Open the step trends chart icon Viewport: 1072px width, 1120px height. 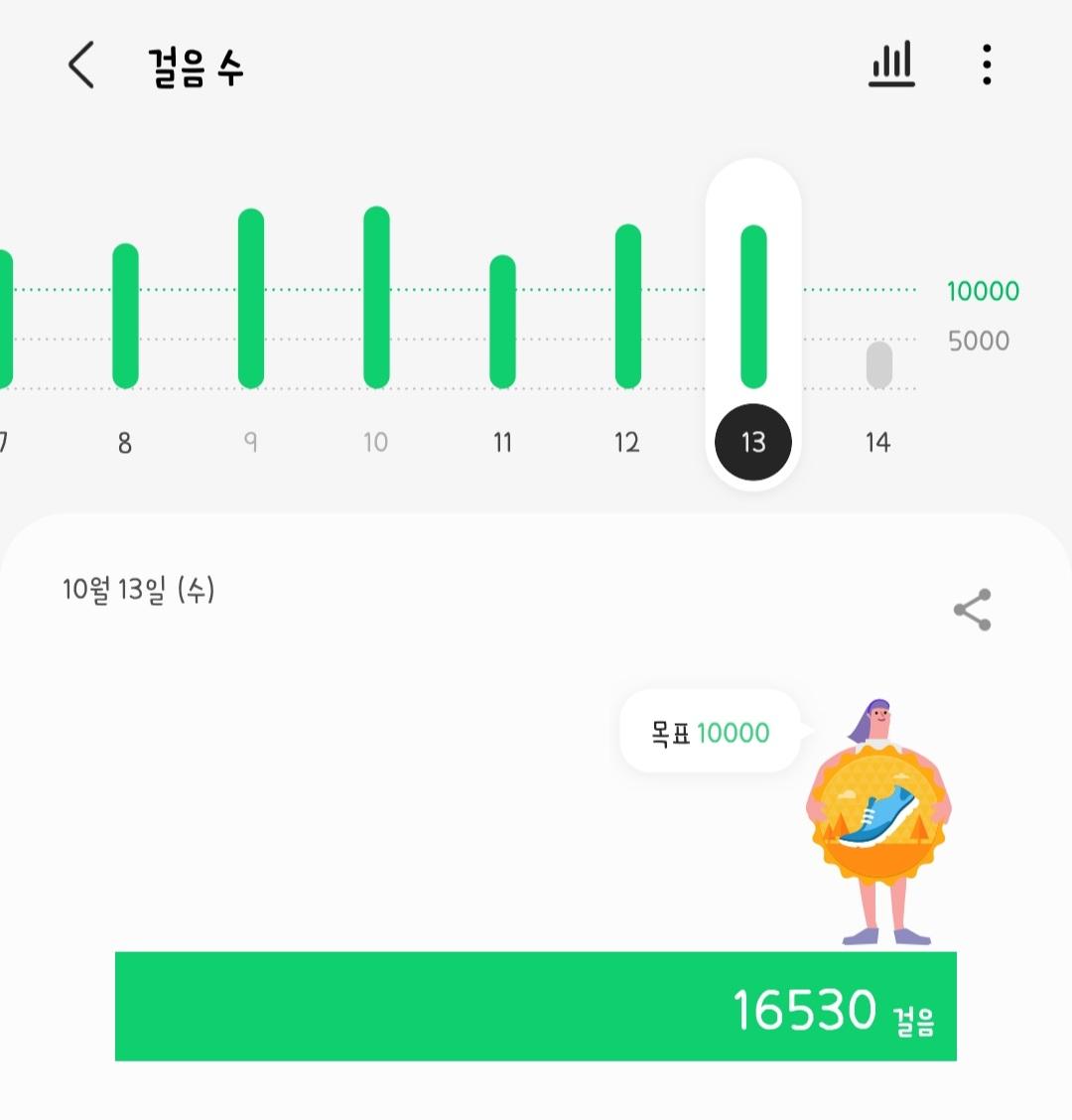[x=890, y=66]
